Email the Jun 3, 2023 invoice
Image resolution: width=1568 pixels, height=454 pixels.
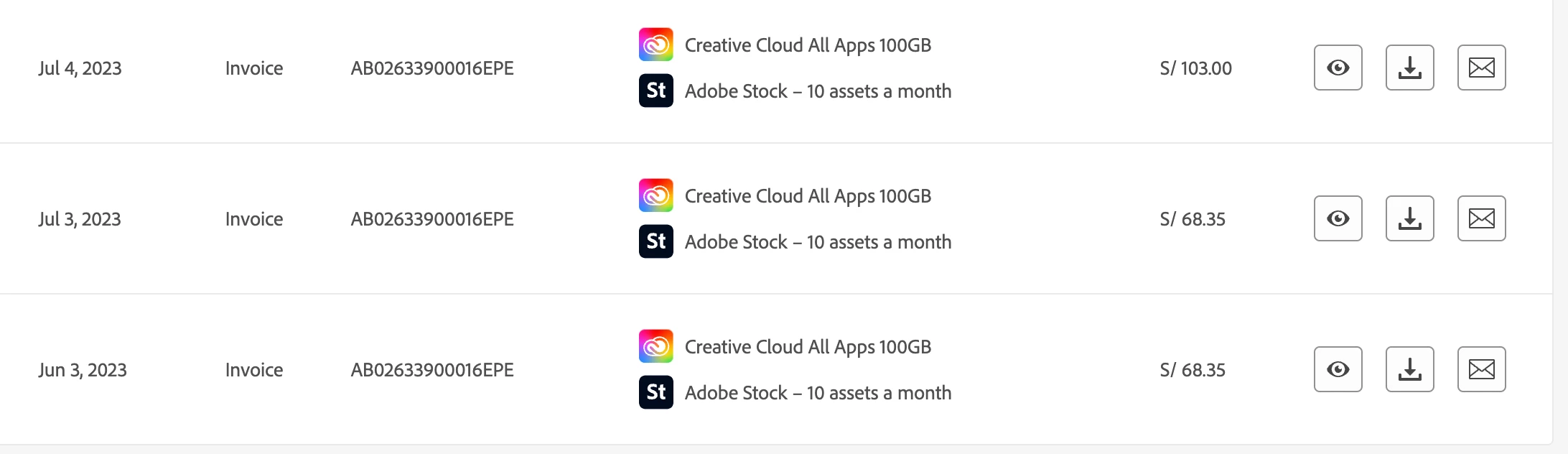click(x=1481, y=369)
